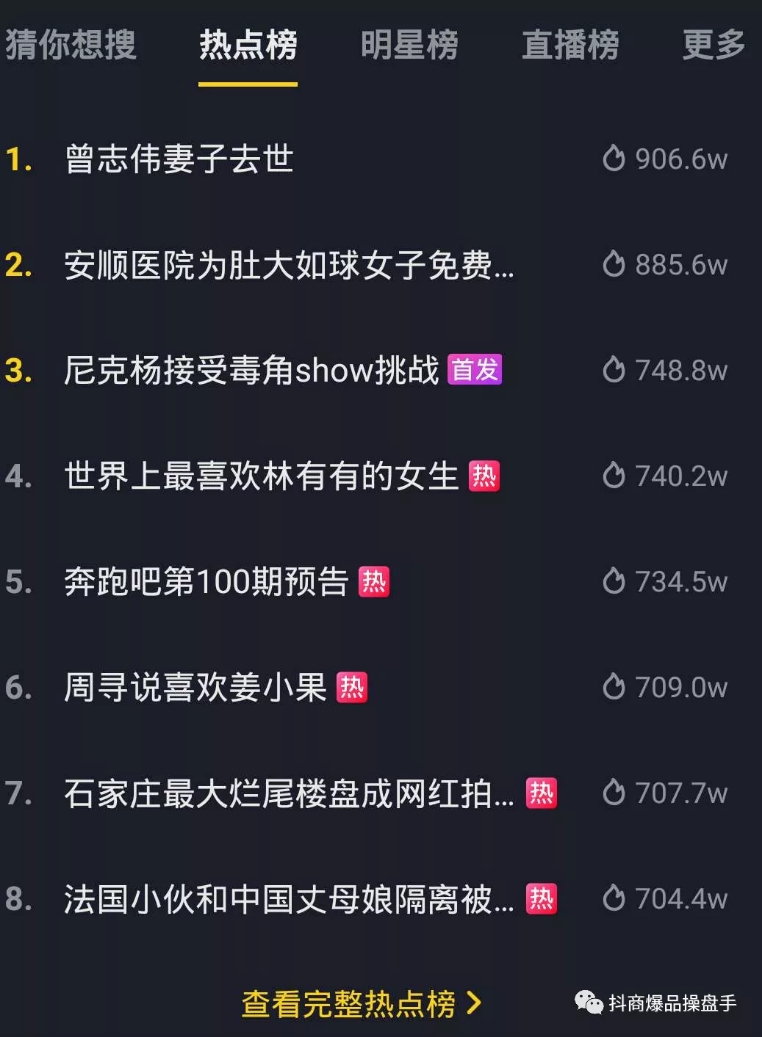View topic 世界上最喜欢林有有的女生
The image size is (762, 1037).
click(261, 476)
